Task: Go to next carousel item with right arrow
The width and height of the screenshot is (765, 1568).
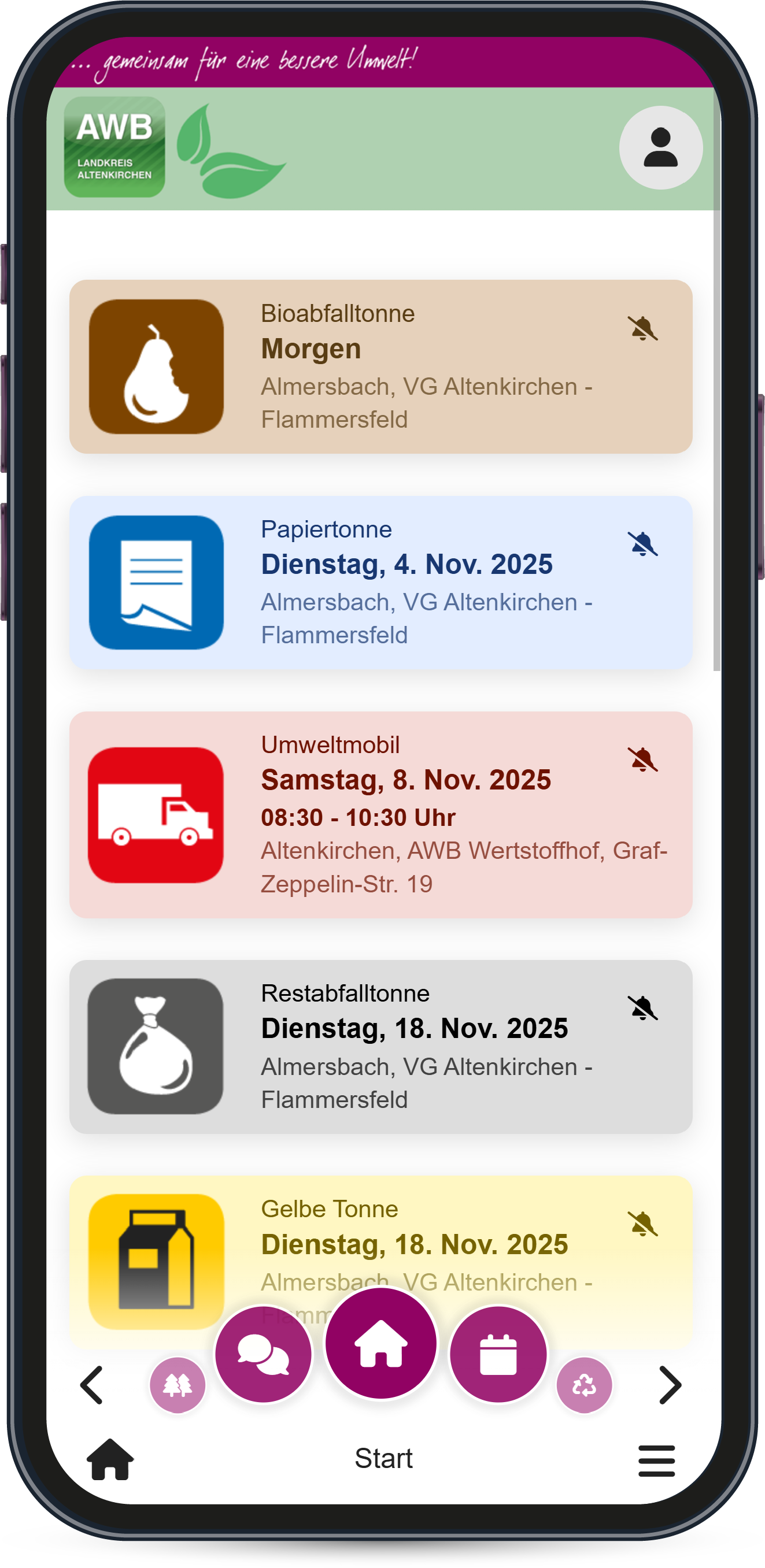Action: [670, 1385]
